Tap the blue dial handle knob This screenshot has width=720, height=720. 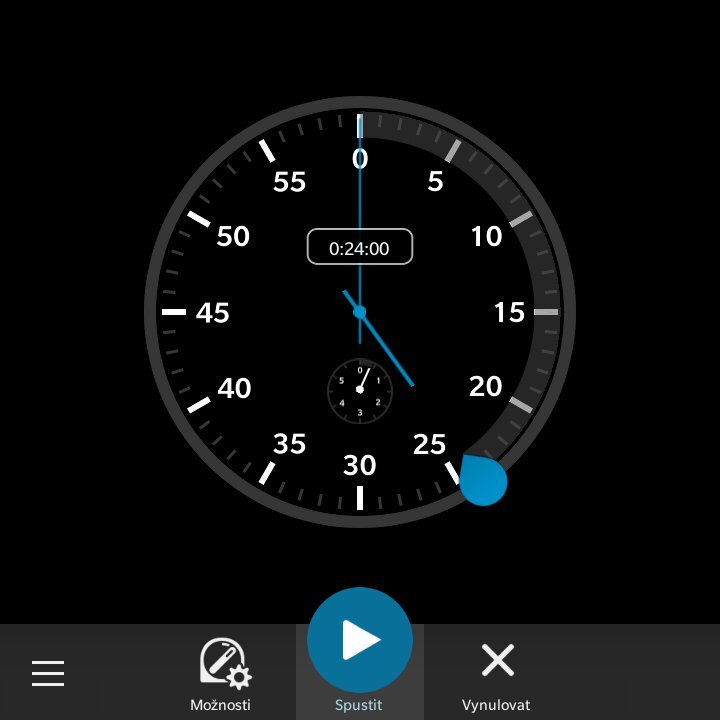pyautogui.click(x=483, y=481)
